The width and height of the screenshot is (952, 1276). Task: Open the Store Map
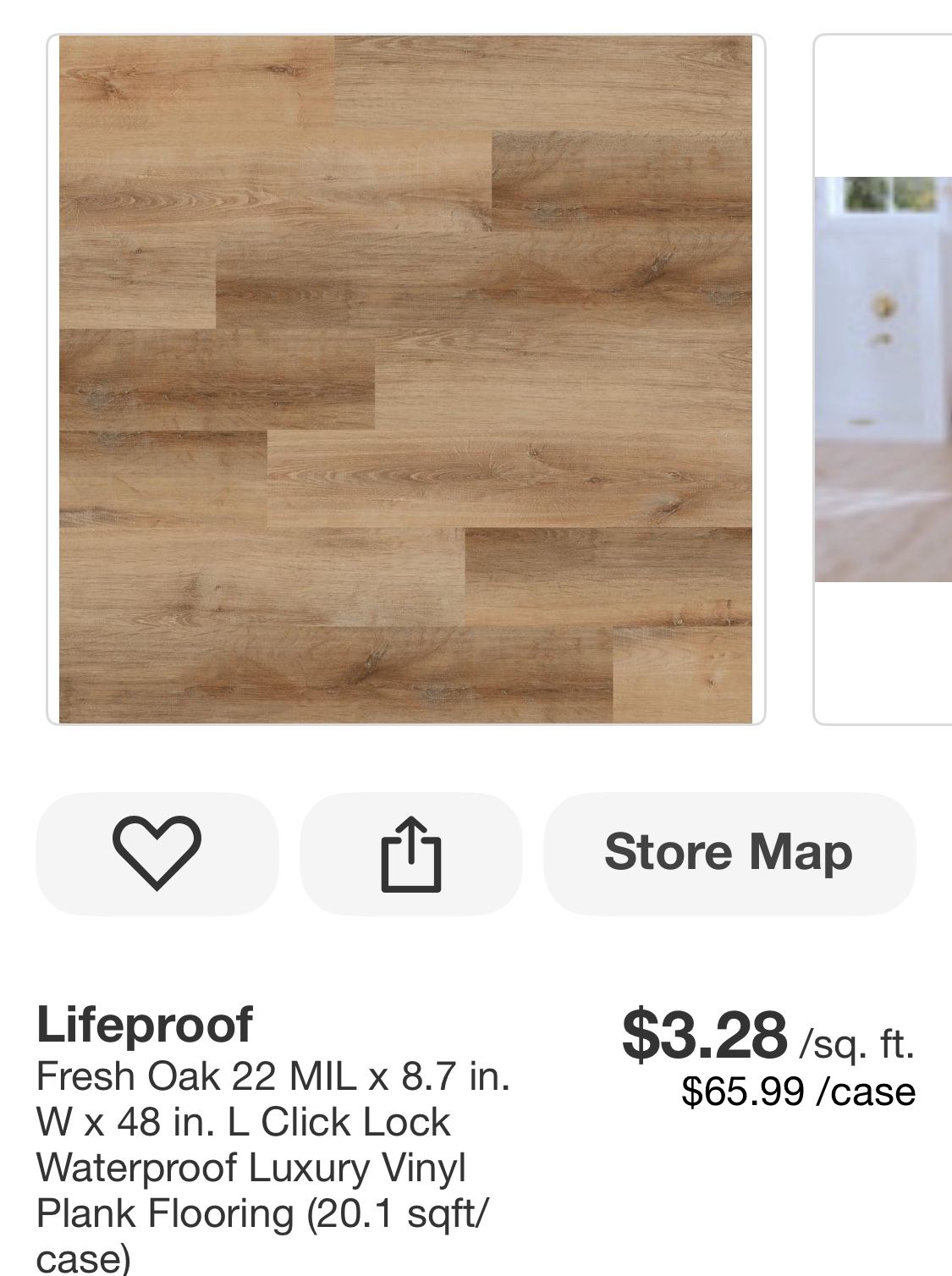[729, 853]
